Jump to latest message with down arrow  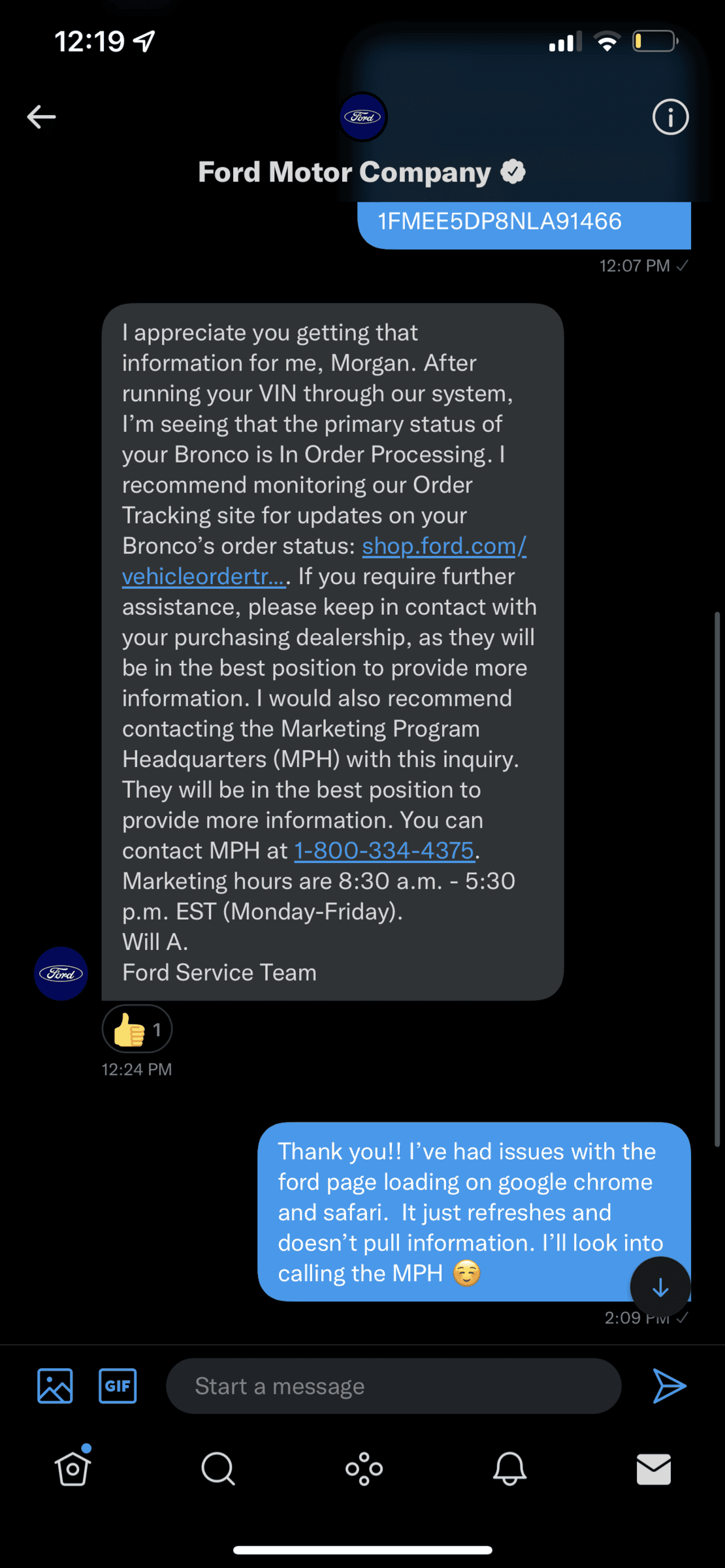[660, 1287]
